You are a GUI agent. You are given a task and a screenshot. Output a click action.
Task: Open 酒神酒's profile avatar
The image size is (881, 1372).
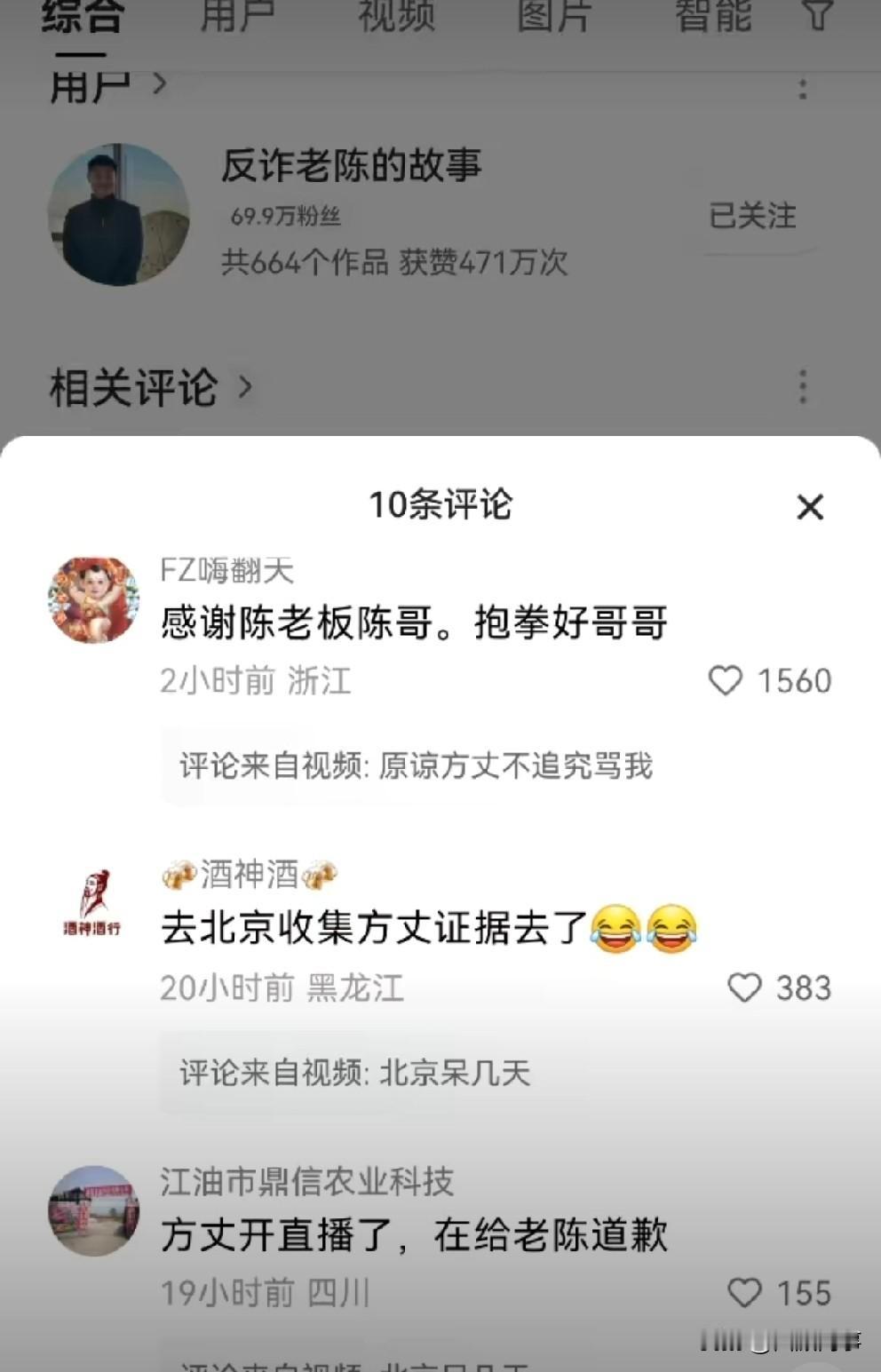[93, 906]
